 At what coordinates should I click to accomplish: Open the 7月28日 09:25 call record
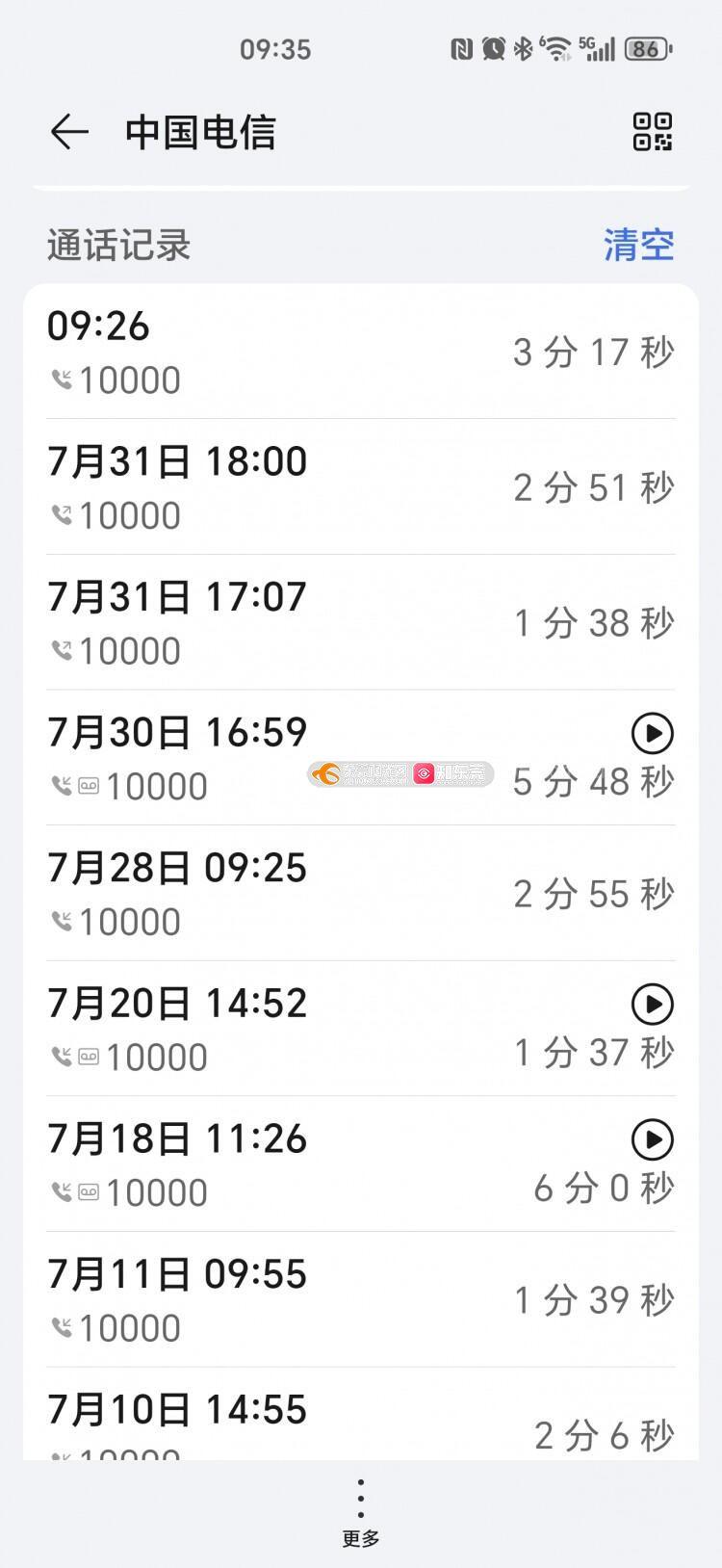click(361, 894)
